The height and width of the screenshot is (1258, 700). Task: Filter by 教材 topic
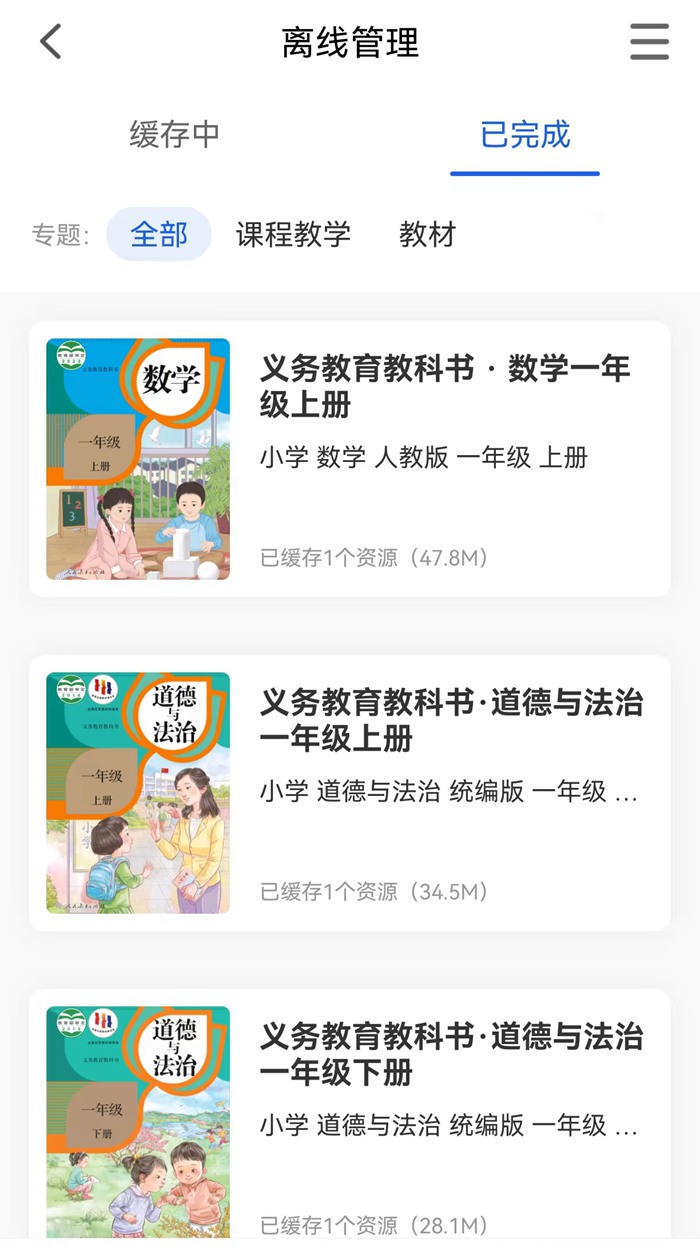point(427,235)
